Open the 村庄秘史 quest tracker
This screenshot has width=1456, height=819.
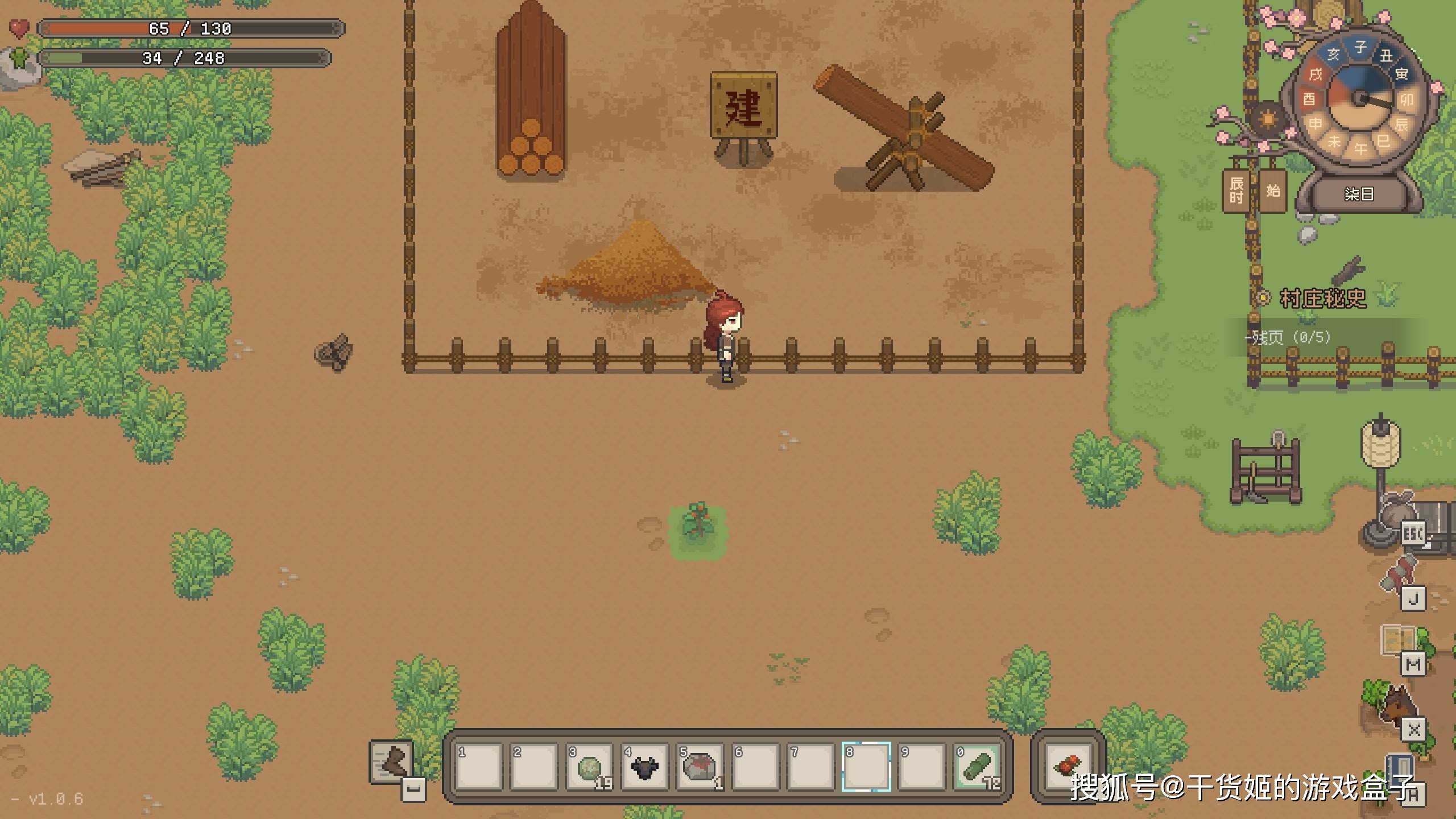pos(1322,298)
